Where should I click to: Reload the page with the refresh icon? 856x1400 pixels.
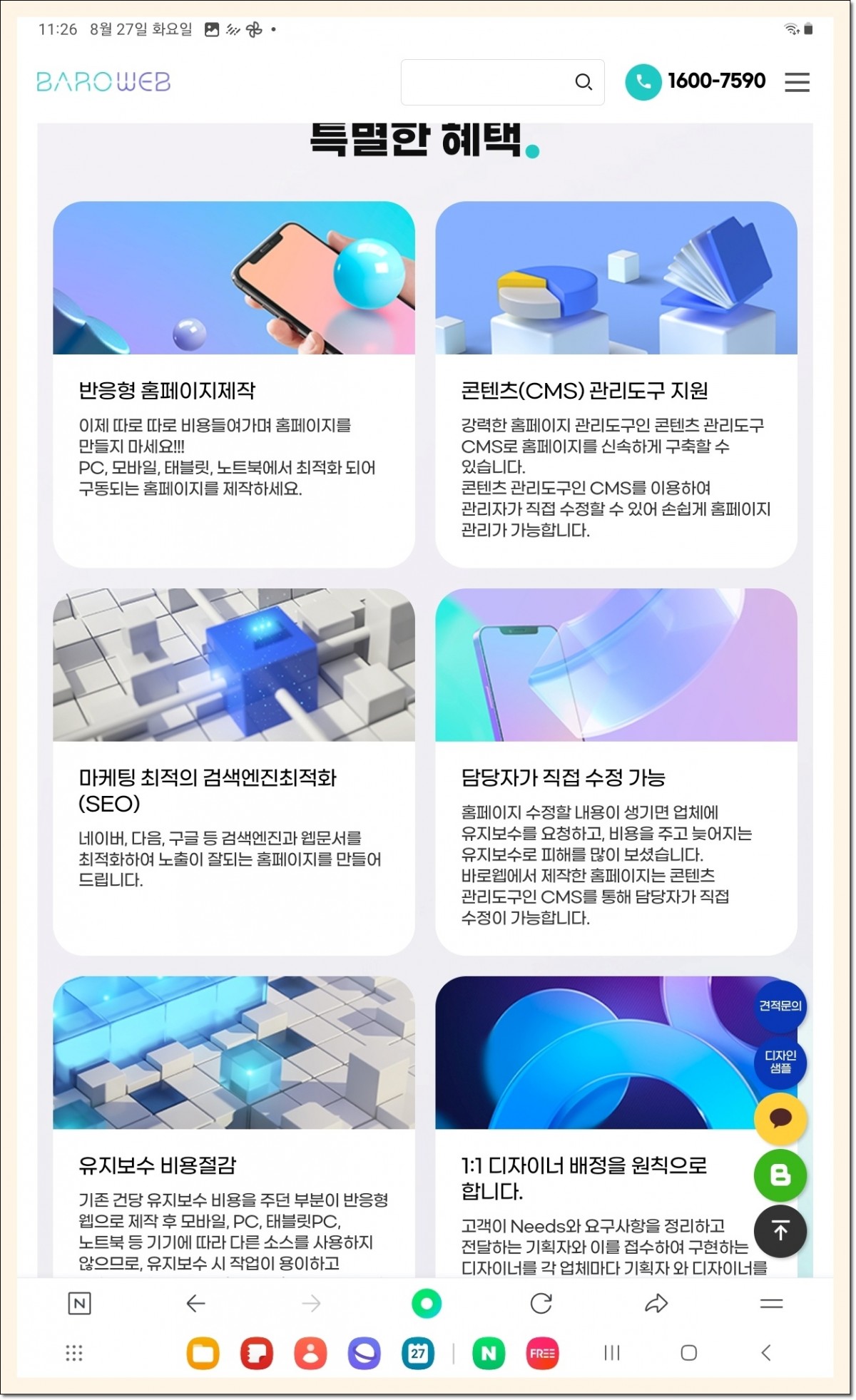[x=541, y=1304]
